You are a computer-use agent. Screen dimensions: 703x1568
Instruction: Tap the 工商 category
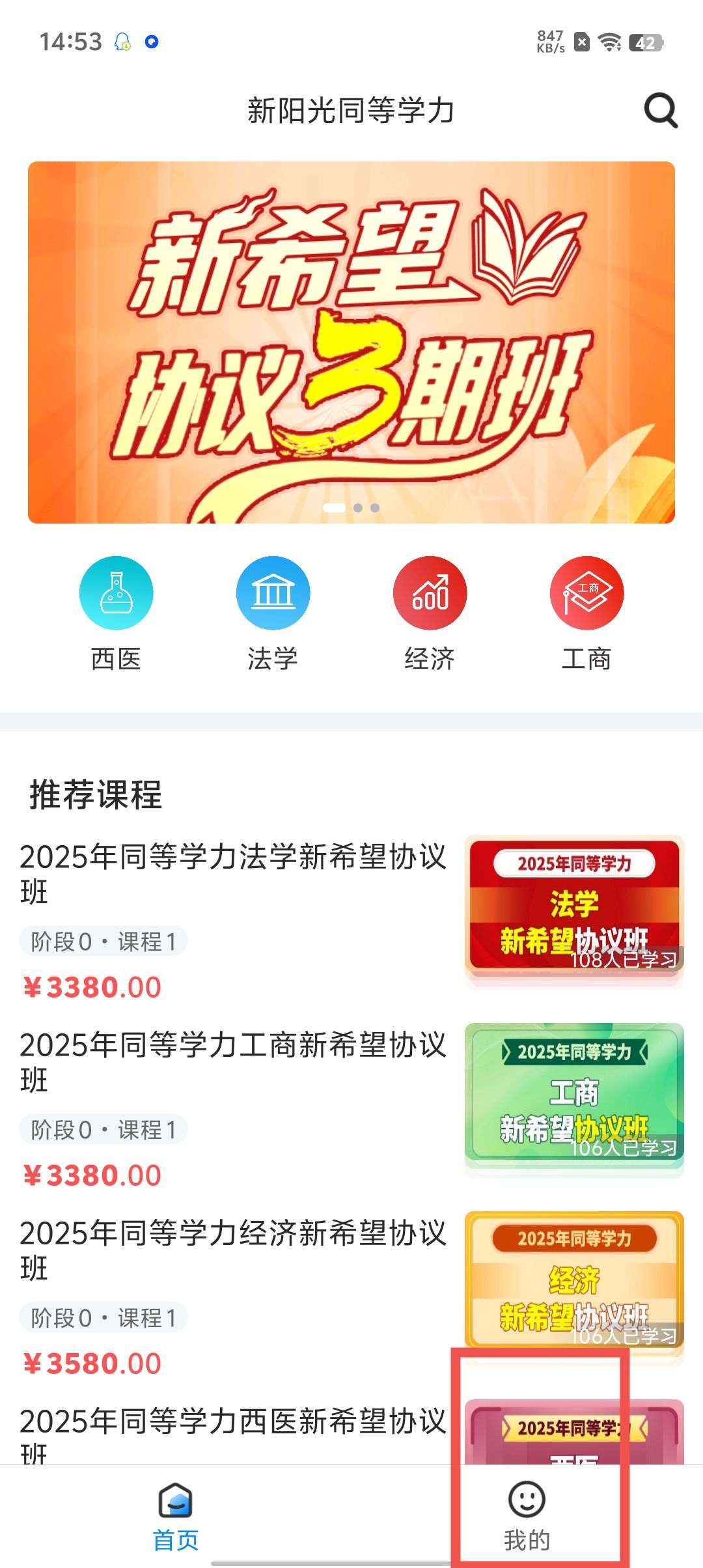[x=586, y=613]
